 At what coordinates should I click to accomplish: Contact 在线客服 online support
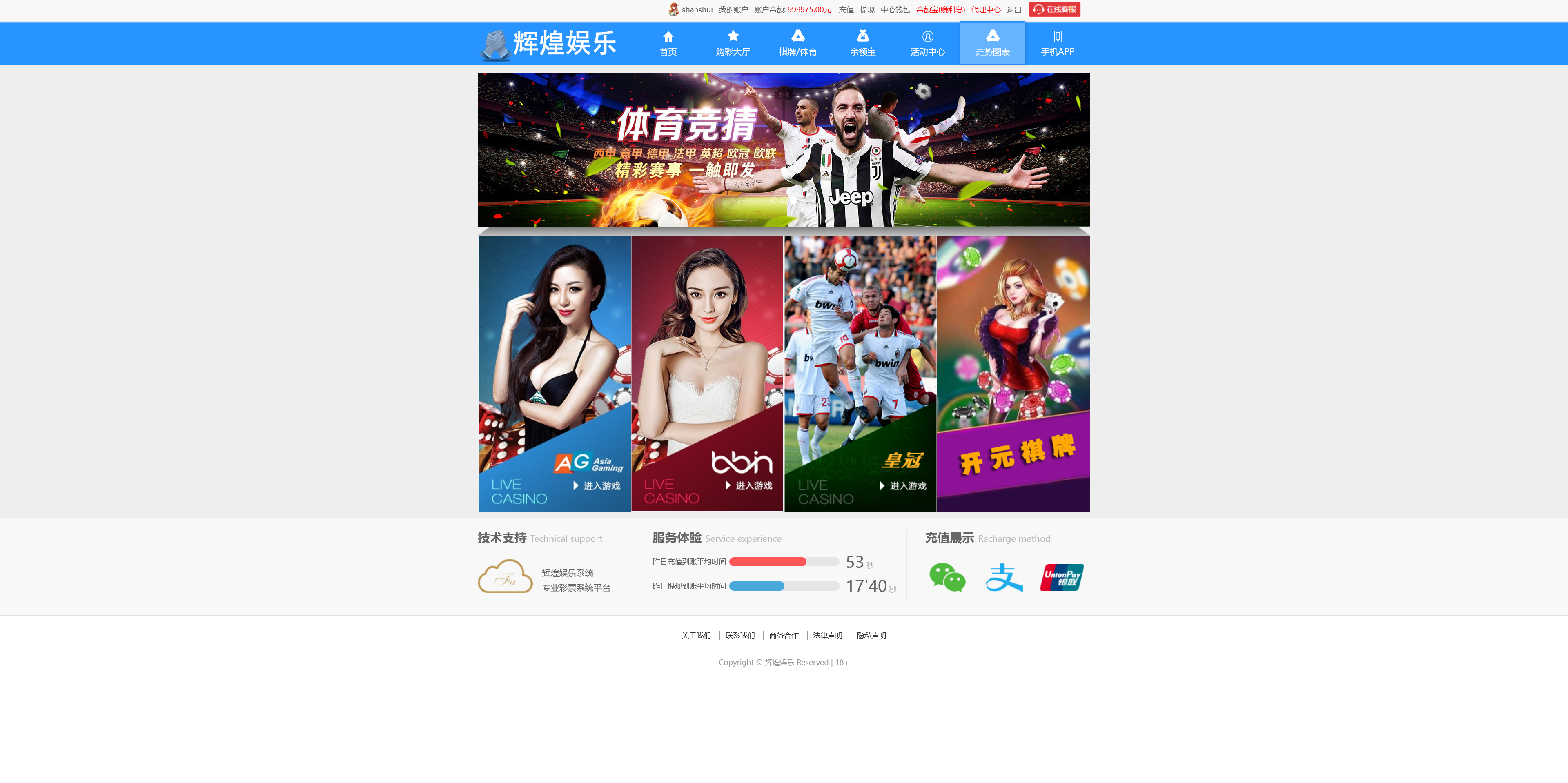point(1054,10)
